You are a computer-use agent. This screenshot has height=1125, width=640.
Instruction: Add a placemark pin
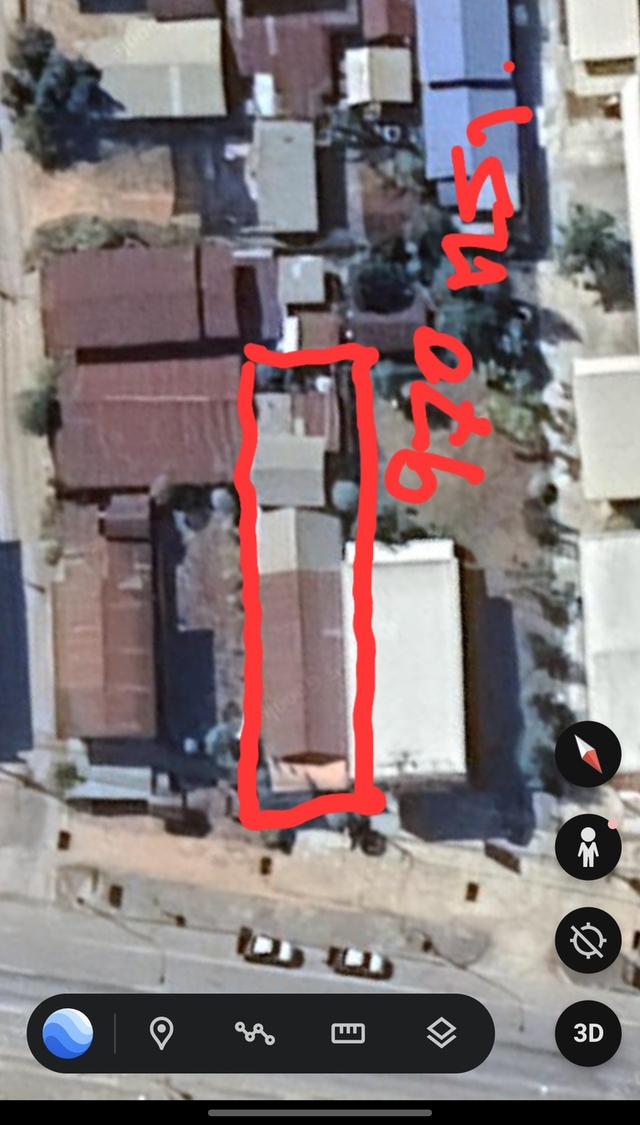(x=161, y=1033)
